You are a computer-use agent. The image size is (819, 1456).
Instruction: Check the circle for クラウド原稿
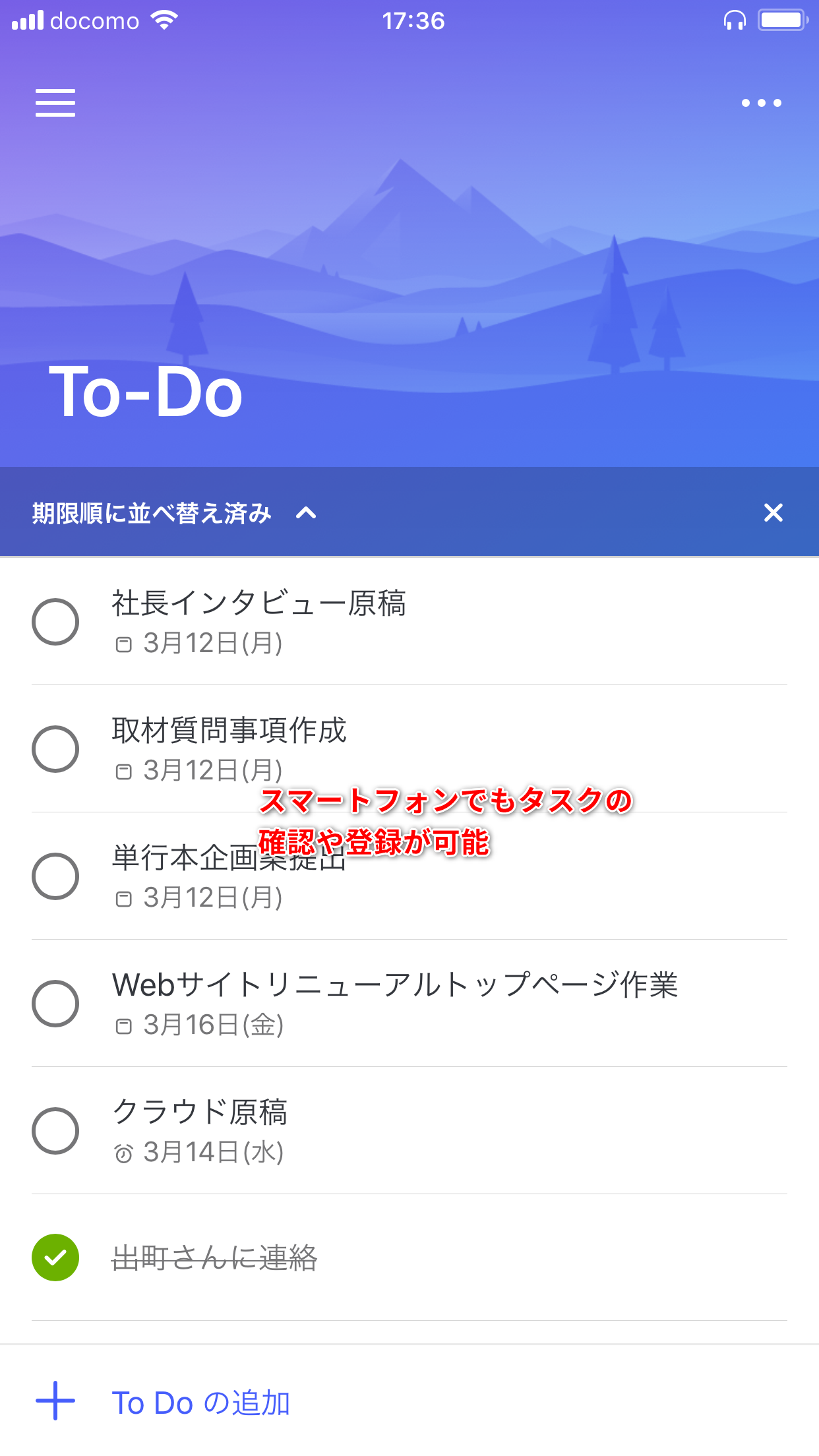click(x=55, y=1131)
